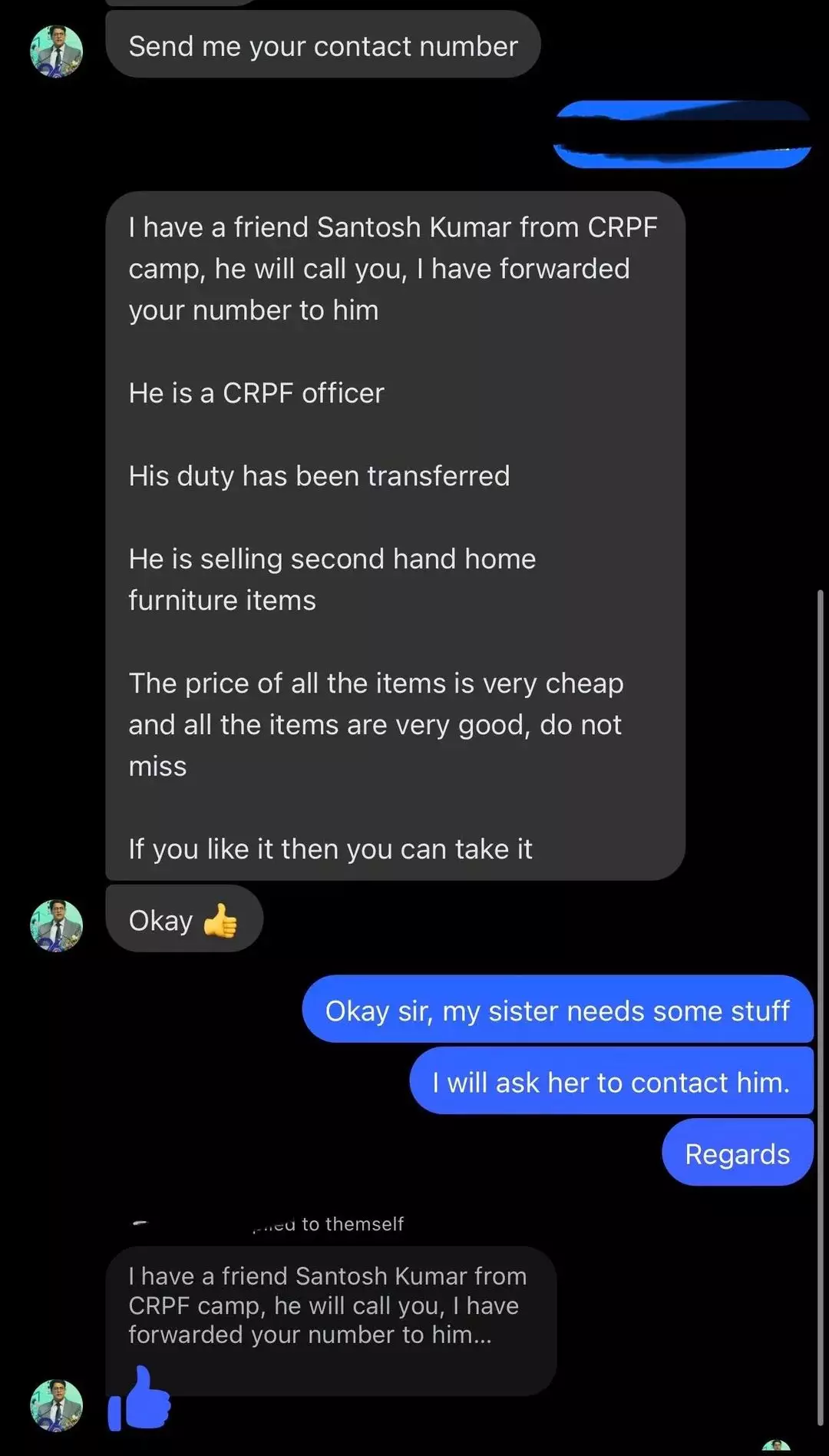Image resolution: width=829 pixels, height=1456 pixels.
Task: Tap the profile picture next to "Okay" message
Action: coord(56,925)
